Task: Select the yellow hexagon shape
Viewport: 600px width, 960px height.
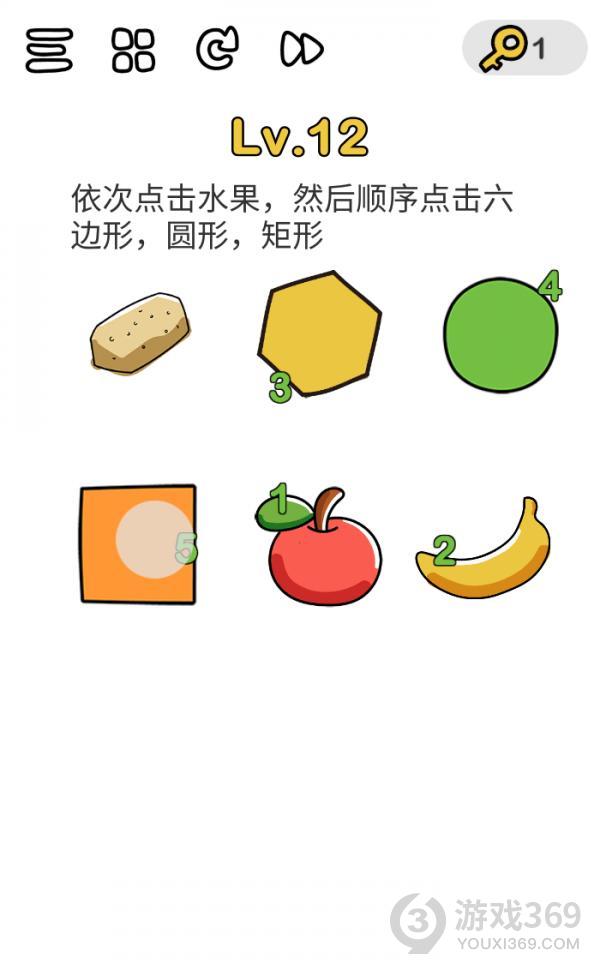Action: pos(320,335)
